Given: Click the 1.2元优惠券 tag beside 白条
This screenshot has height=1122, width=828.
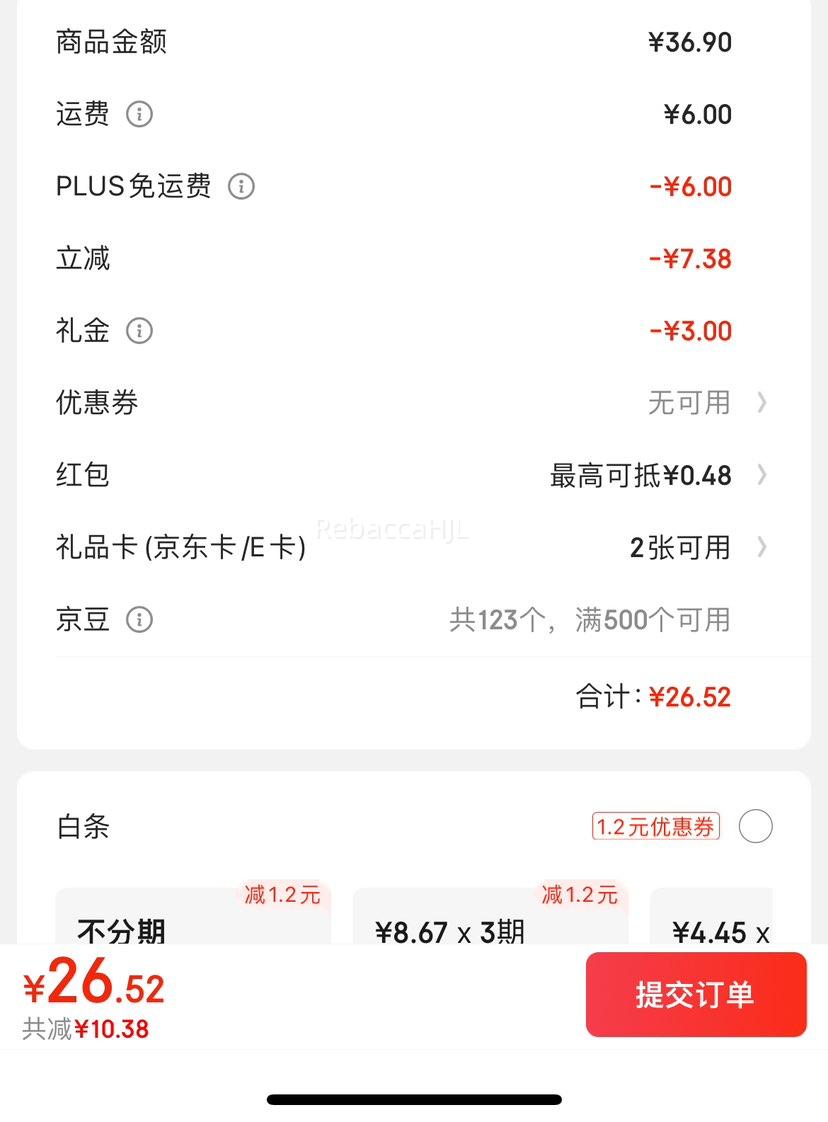Looking at the screenshot, I should 655,827.
